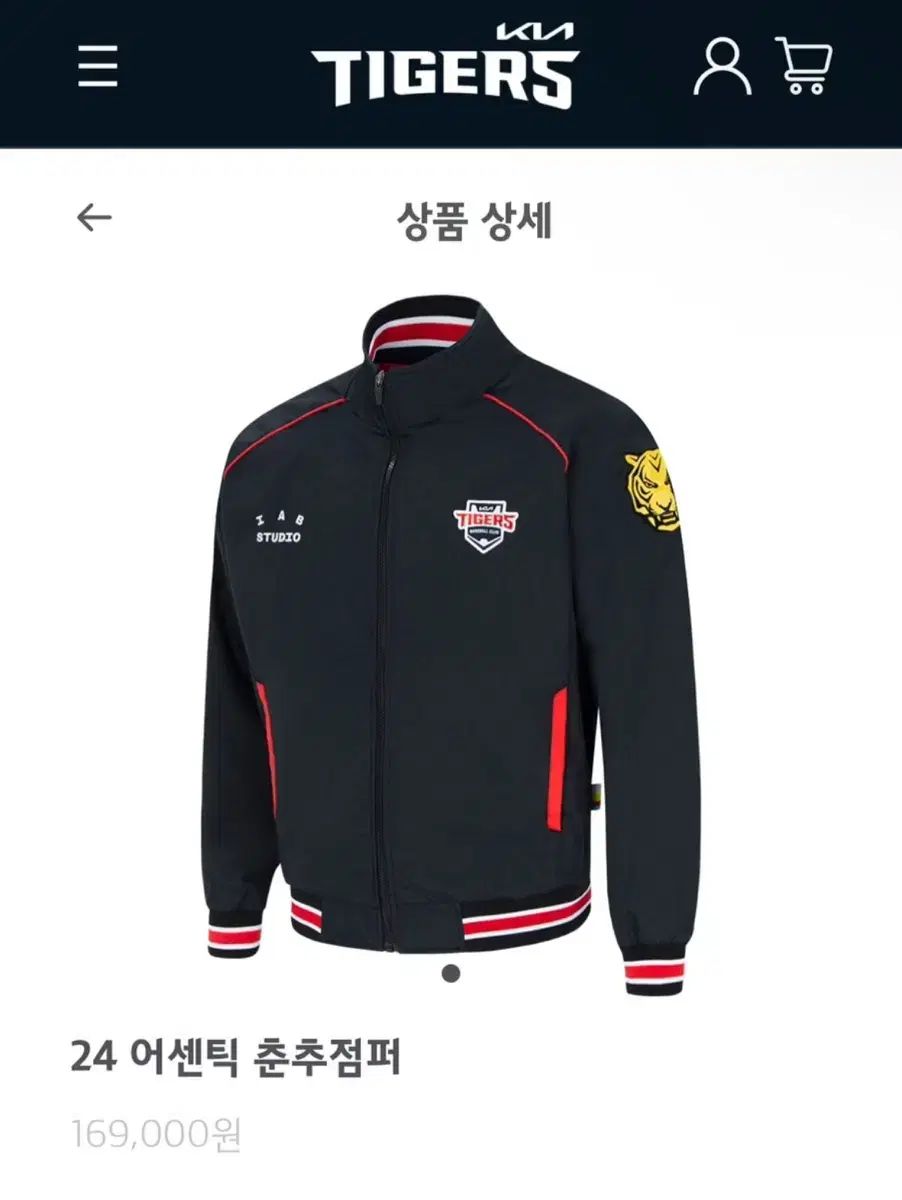902x1200 pixels.
Task: Open the user account page
Action: 722,67
